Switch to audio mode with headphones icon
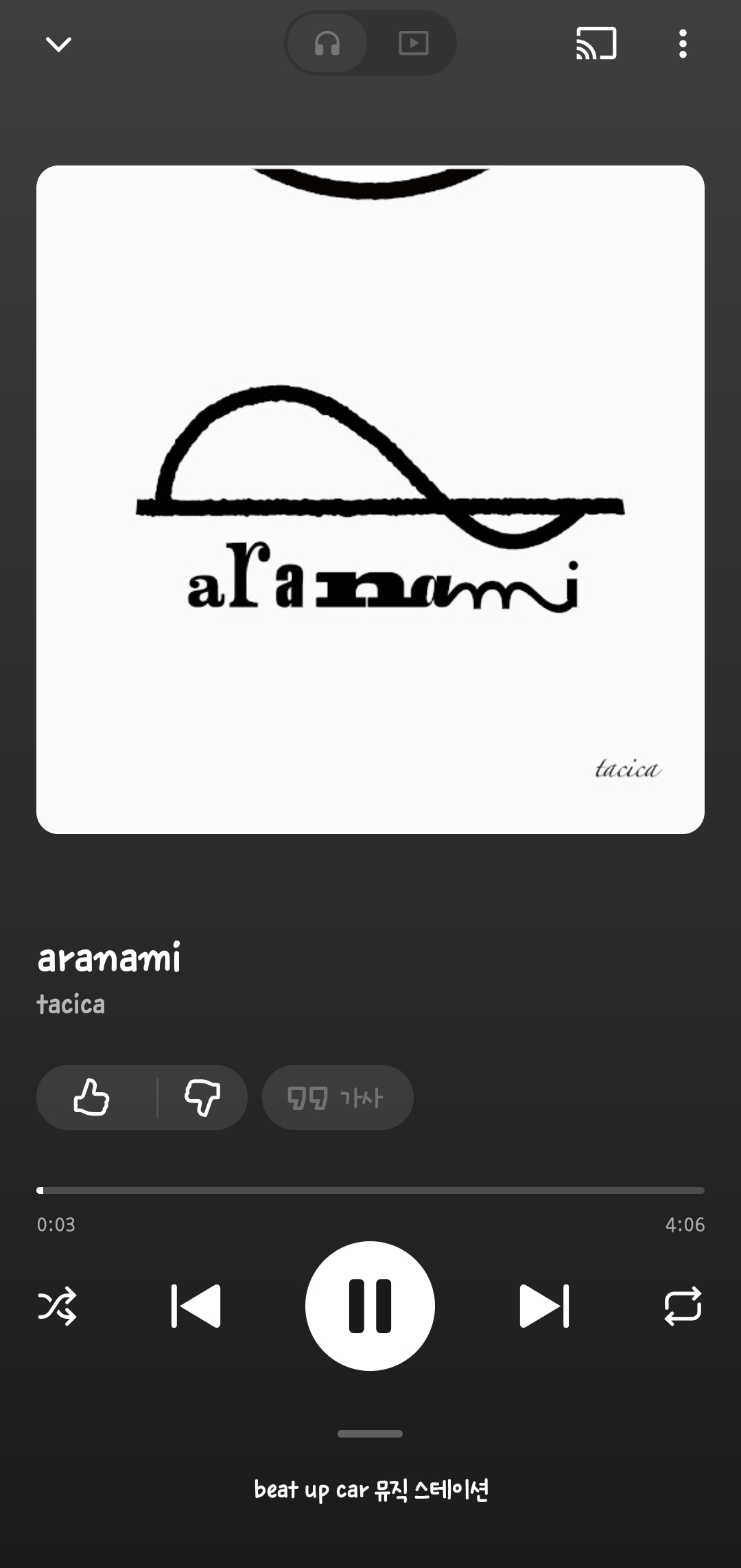This screenshot has height=1568, width=741. point(327,44)
